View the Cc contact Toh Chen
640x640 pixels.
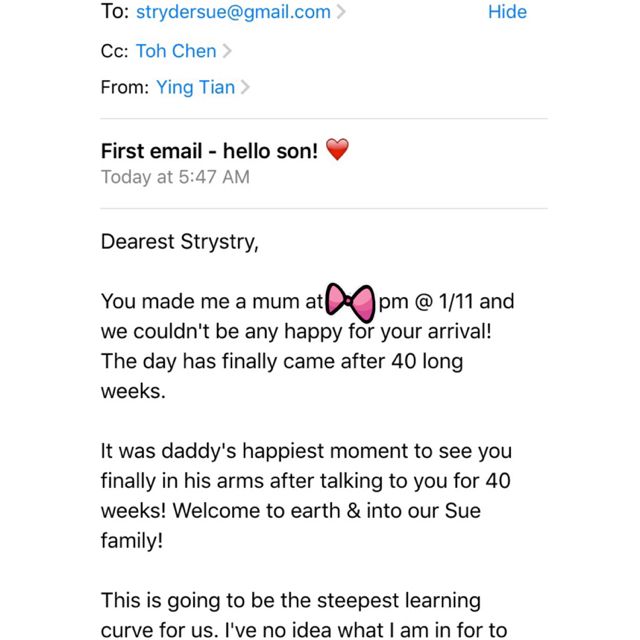[x=176, y=50]
